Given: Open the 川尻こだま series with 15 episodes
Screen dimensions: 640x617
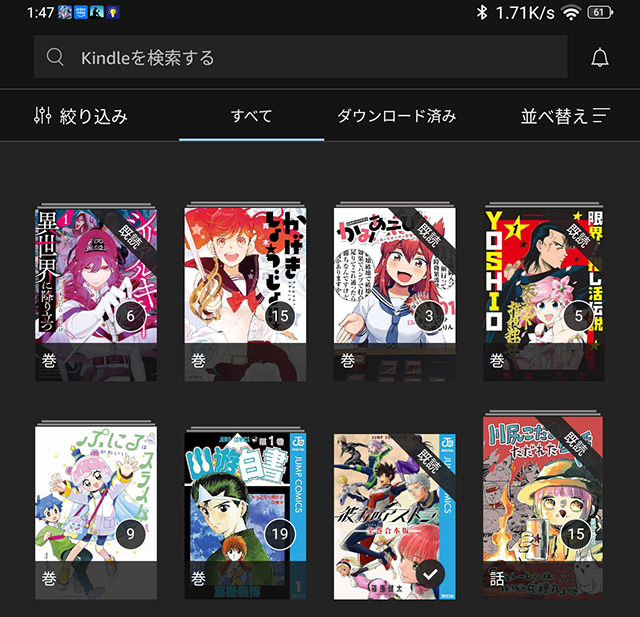Looking at the screenshot, I should (544, 510).
